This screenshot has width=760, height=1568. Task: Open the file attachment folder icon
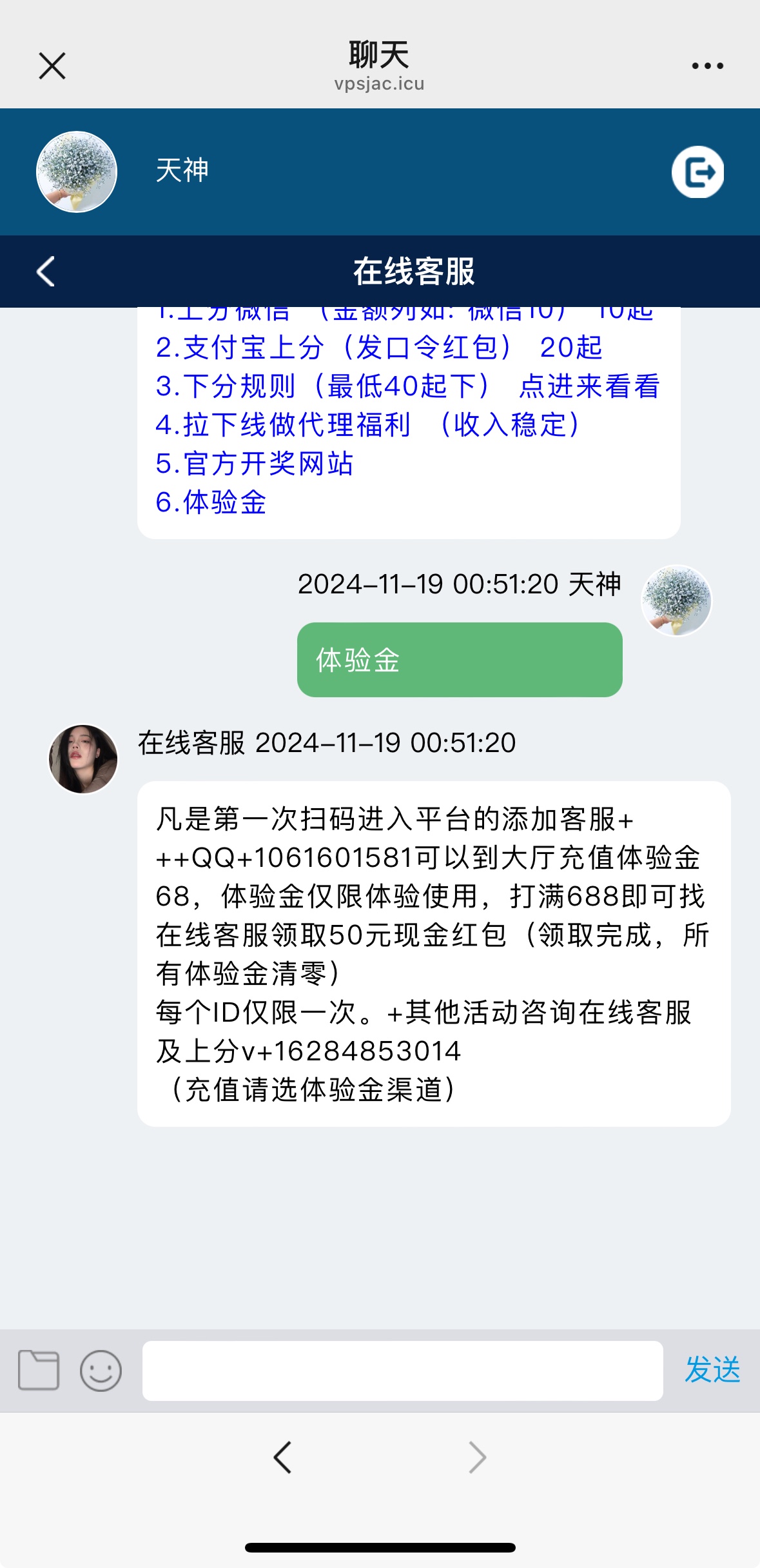[39, 1370]
